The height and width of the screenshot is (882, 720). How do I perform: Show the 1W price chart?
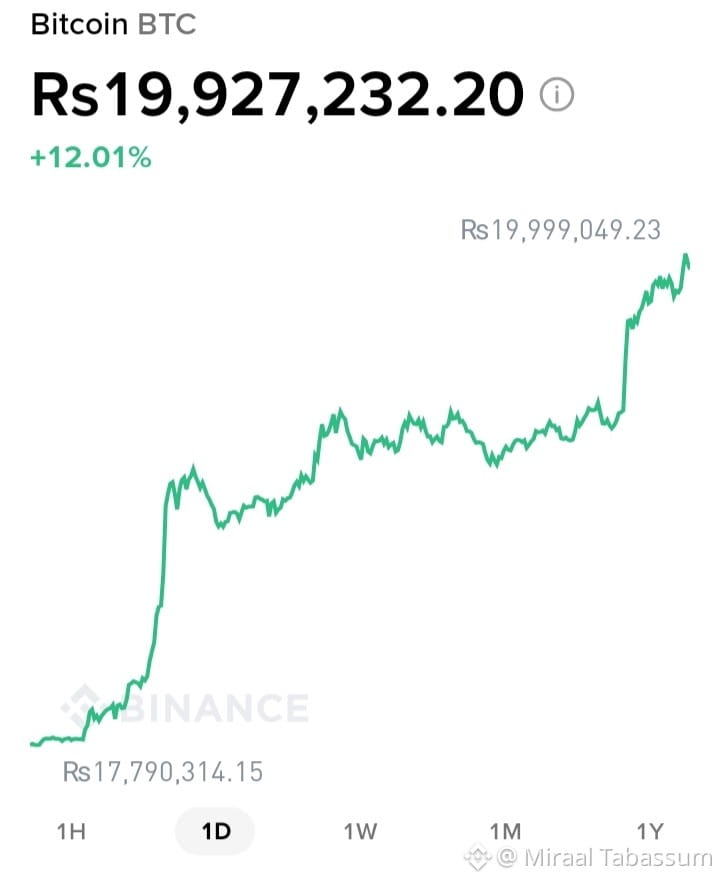point(360,831)
